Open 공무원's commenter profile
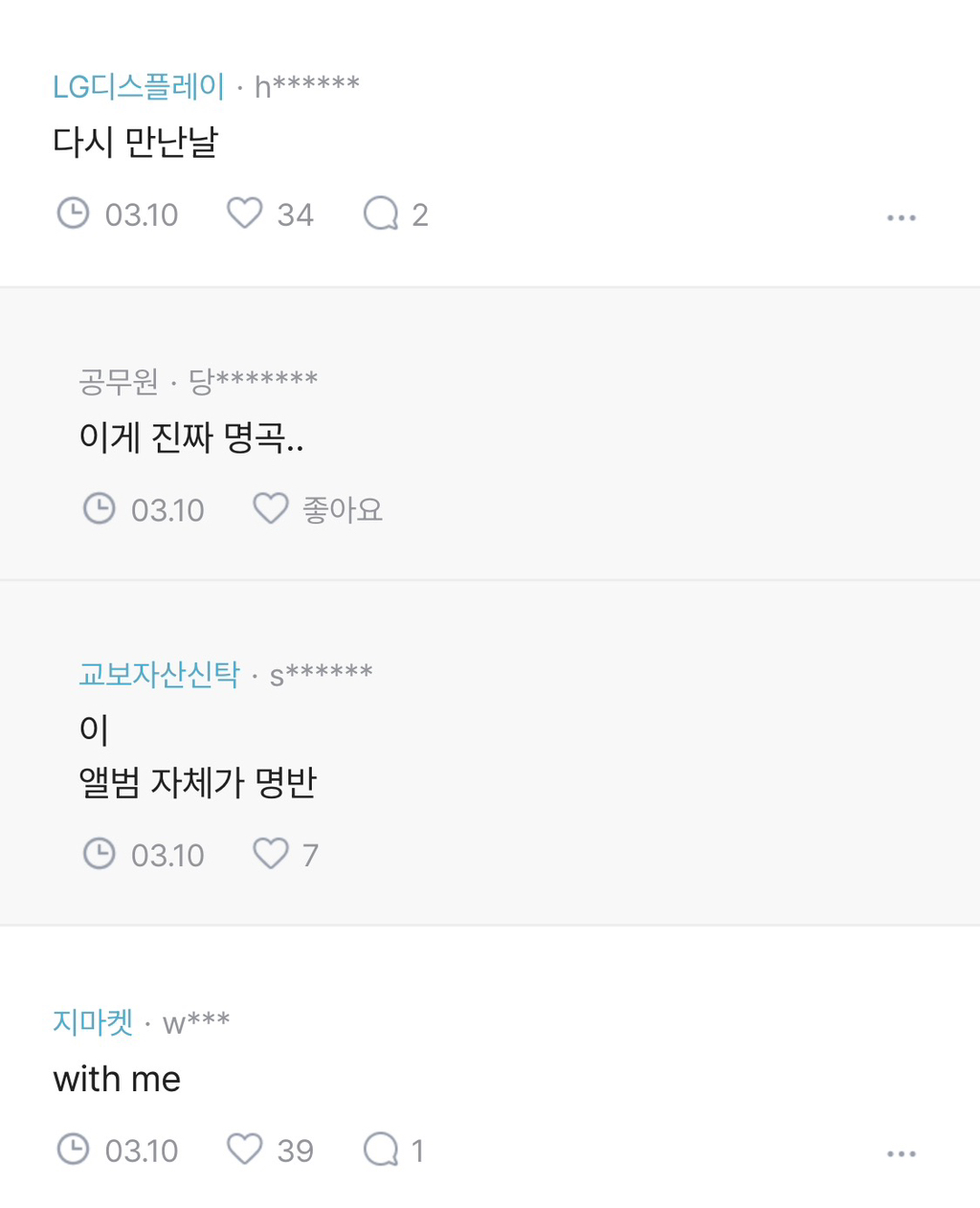The width and height of the screenshot is (980, 1208). click(115, 380)
